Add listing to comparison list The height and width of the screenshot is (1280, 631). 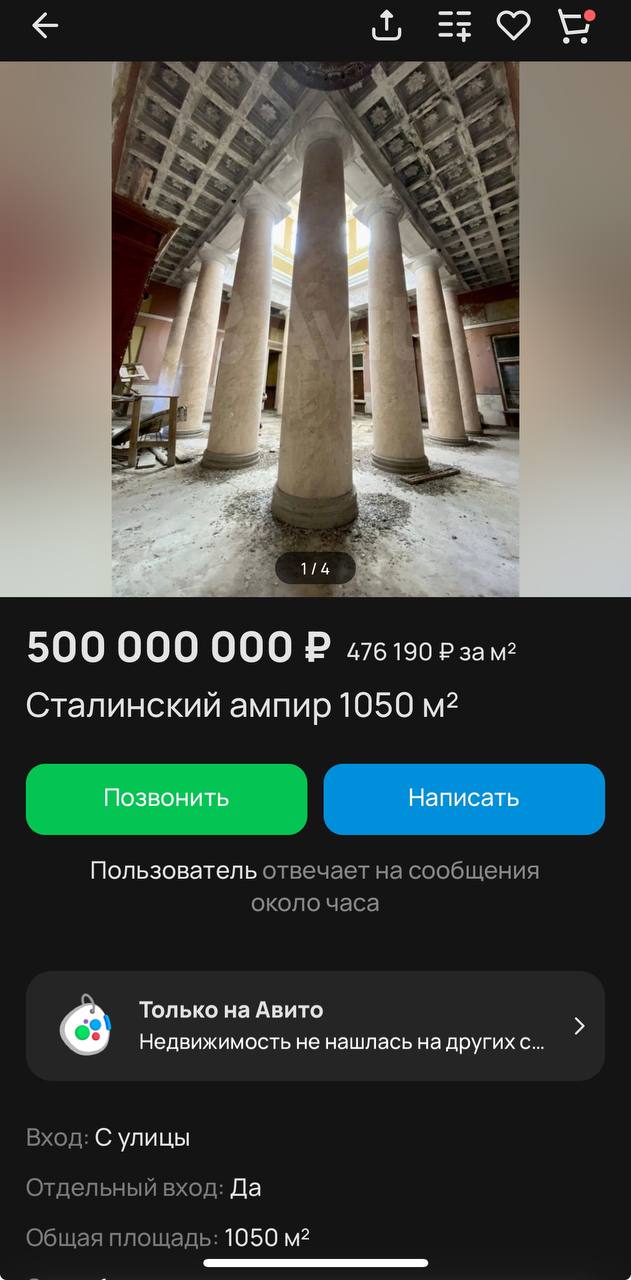[x=454, y=26]
